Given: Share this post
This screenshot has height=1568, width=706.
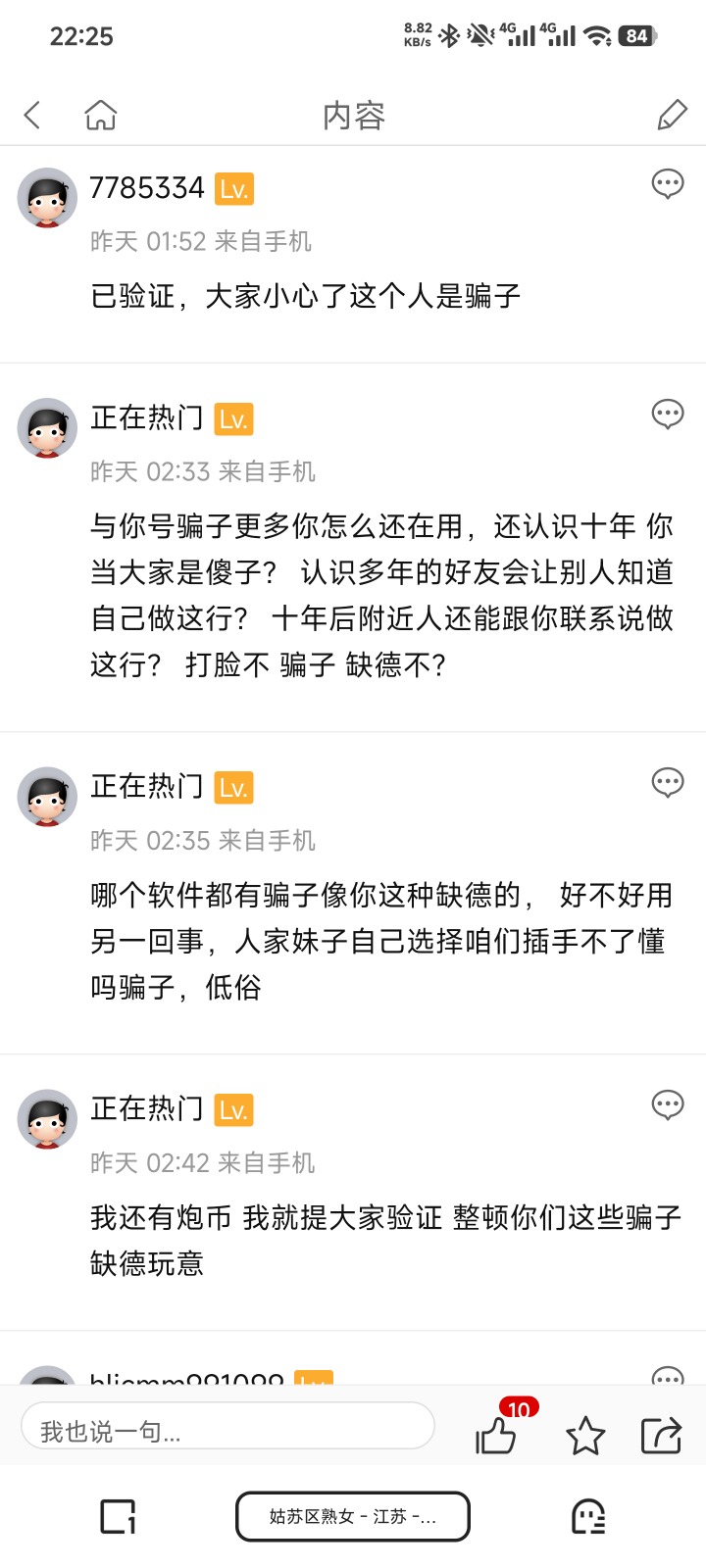Looking at the screenshot, I should click(661, 1436).
